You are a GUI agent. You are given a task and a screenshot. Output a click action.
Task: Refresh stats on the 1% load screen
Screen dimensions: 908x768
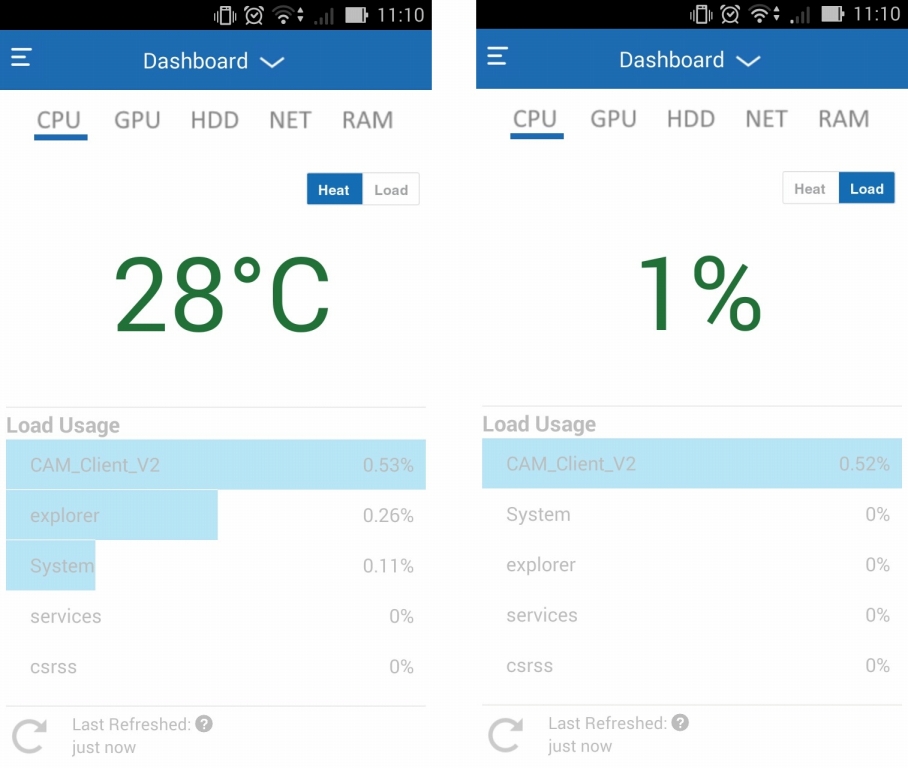click(506, 734)
